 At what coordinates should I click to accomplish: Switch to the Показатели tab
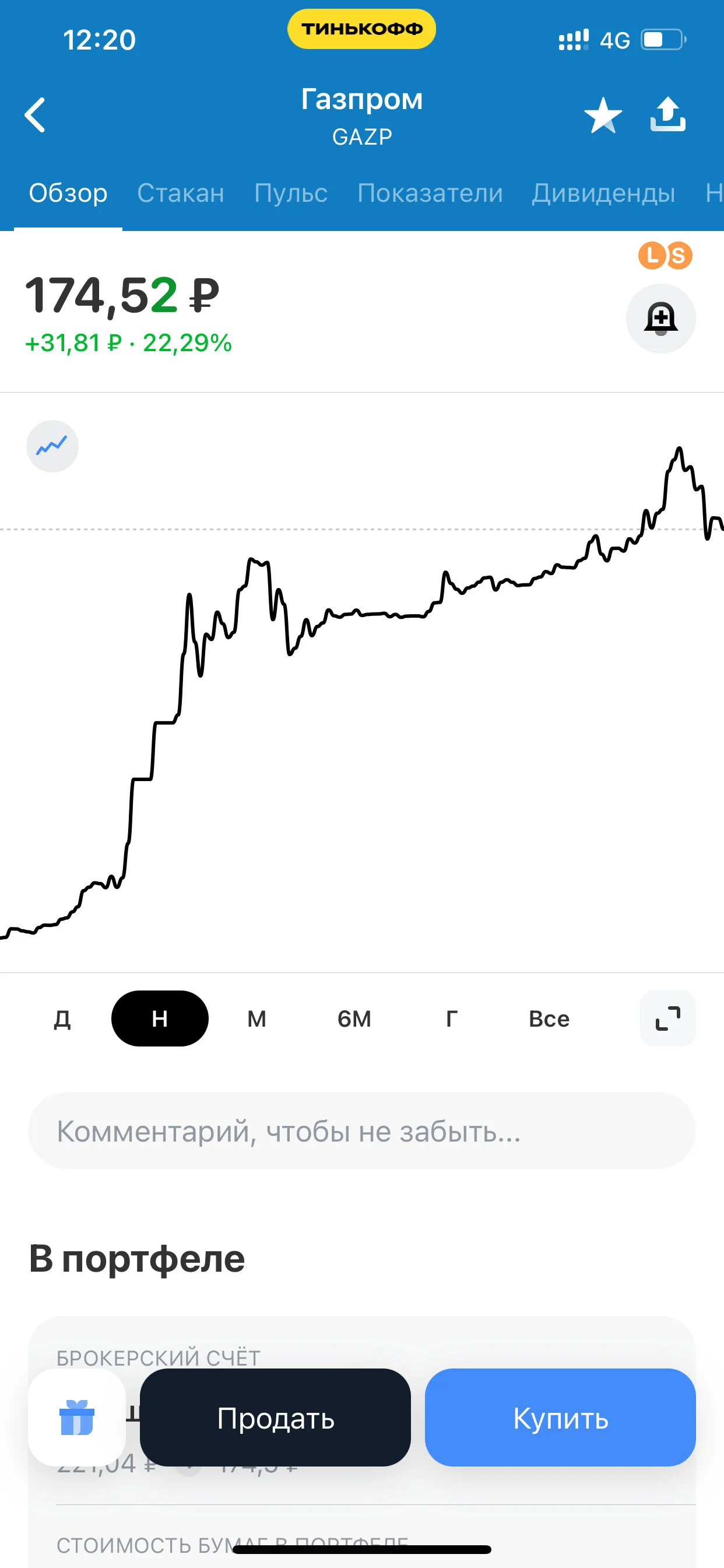430,193
